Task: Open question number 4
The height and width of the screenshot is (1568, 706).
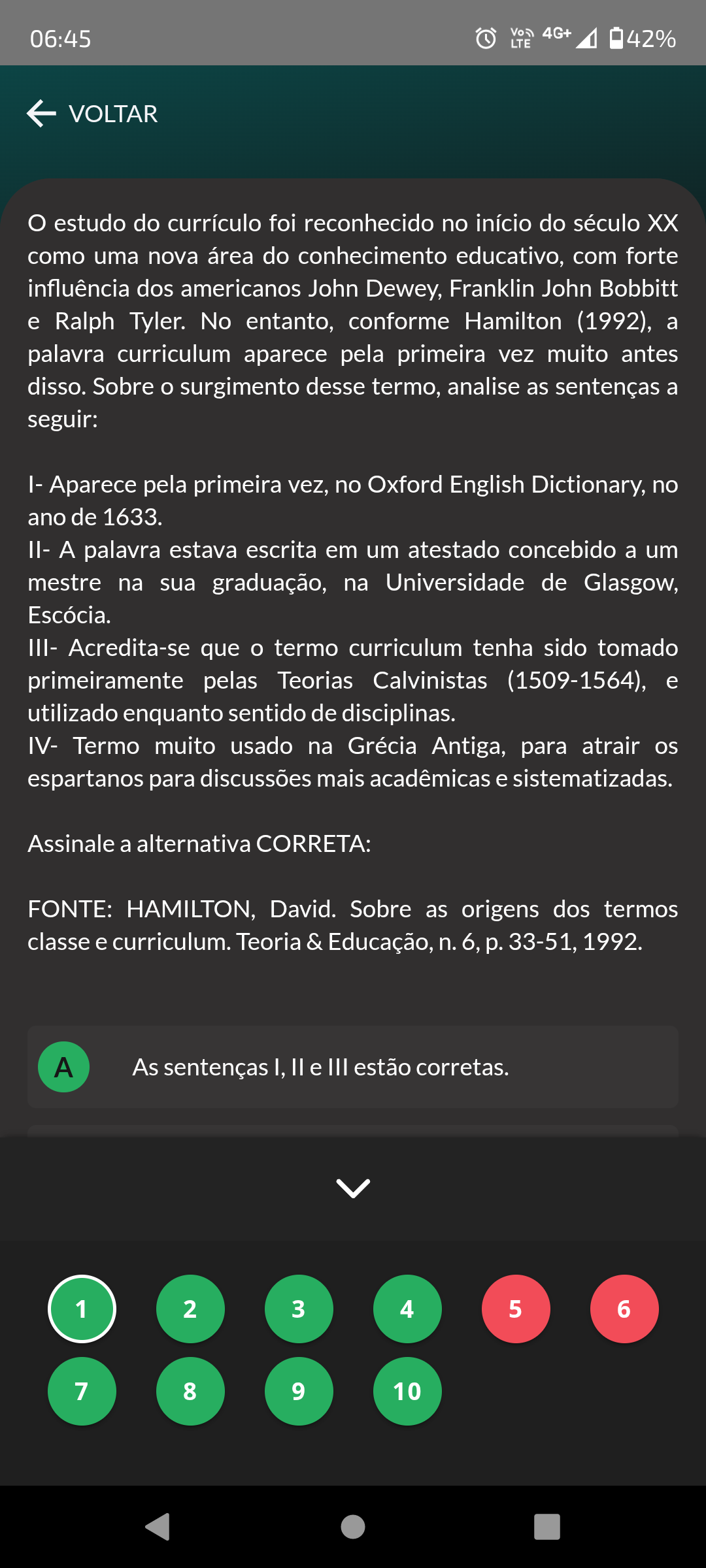Action: coord(407,1309)
